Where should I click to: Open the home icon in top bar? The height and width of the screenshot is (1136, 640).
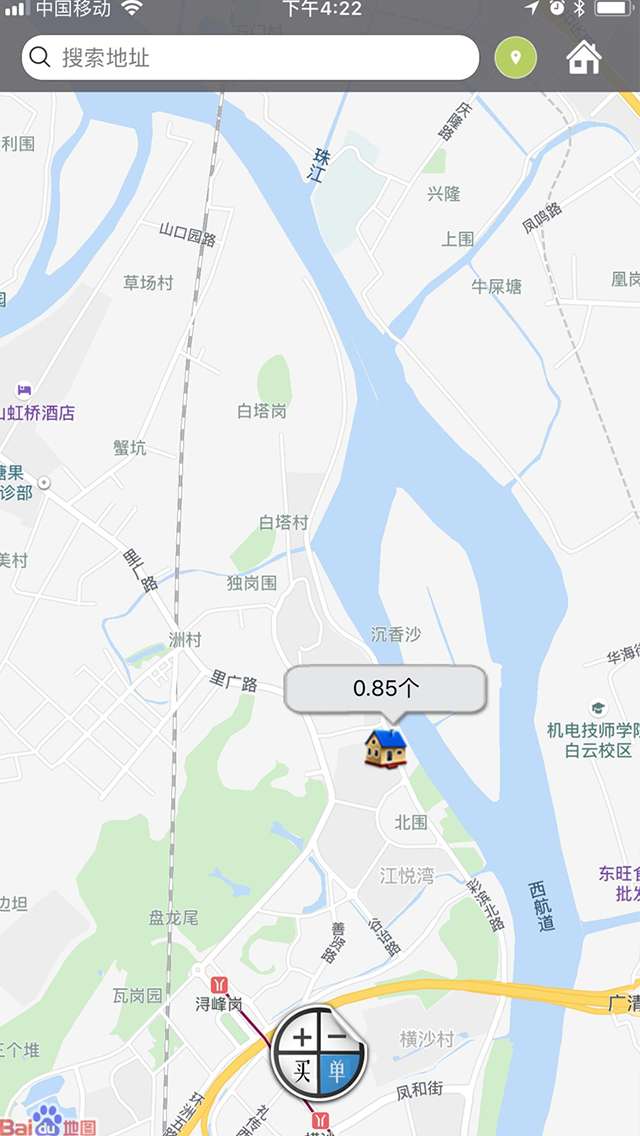[584, 58]
